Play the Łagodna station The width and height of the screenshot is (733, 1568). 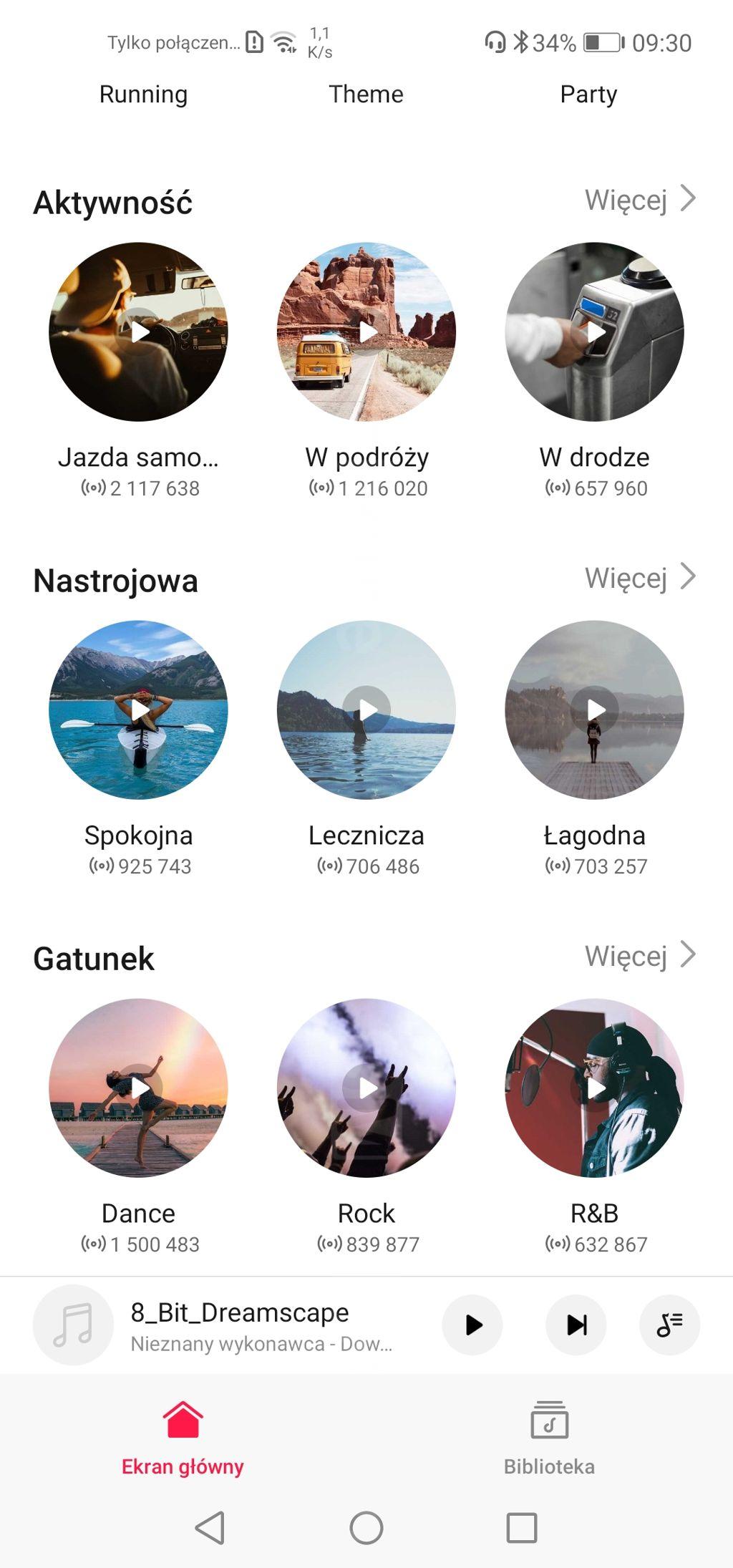pos(595,710)
